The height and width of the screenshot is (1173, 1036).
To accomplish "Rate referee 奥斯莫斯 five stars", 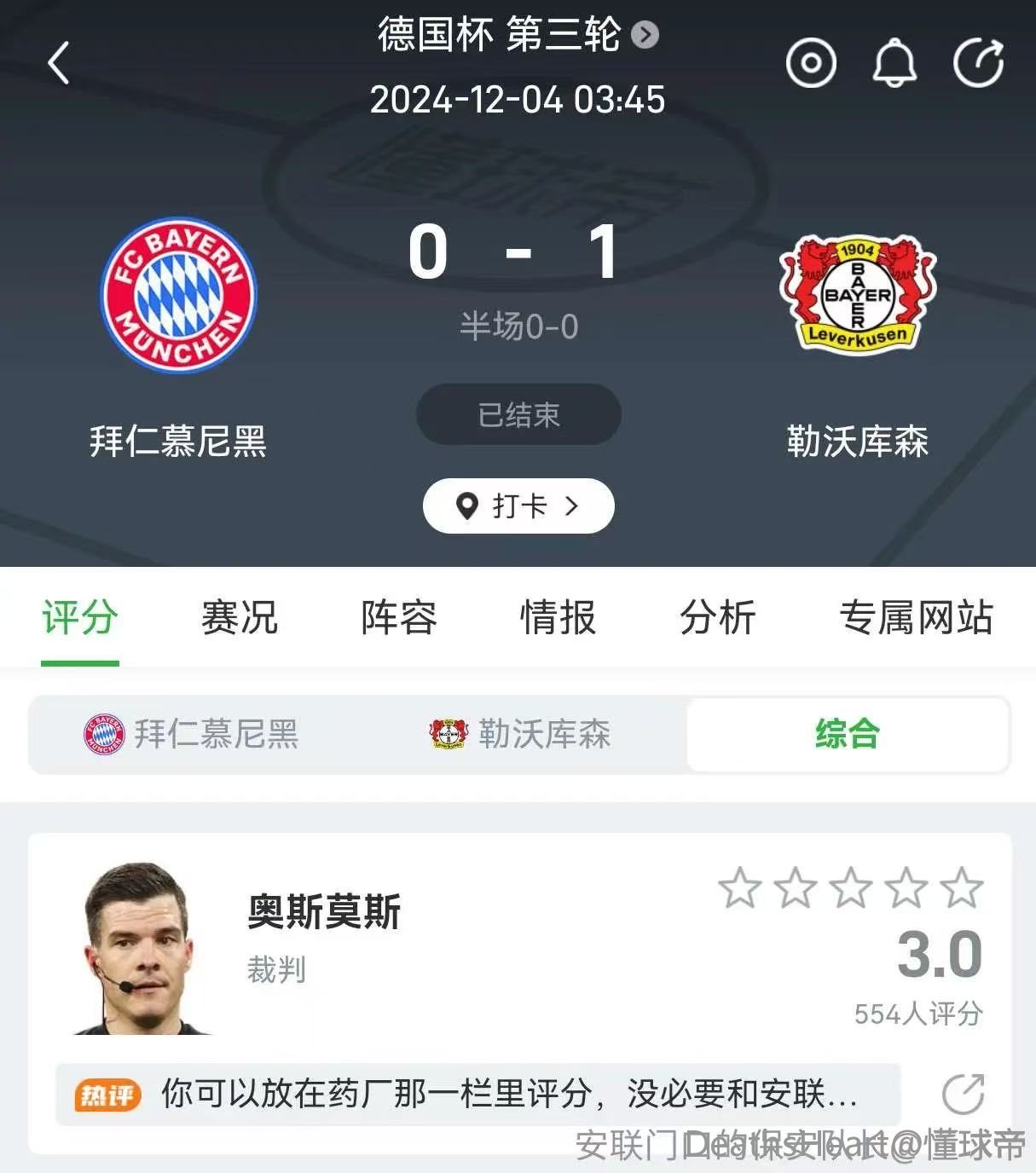I will (962, 887).
